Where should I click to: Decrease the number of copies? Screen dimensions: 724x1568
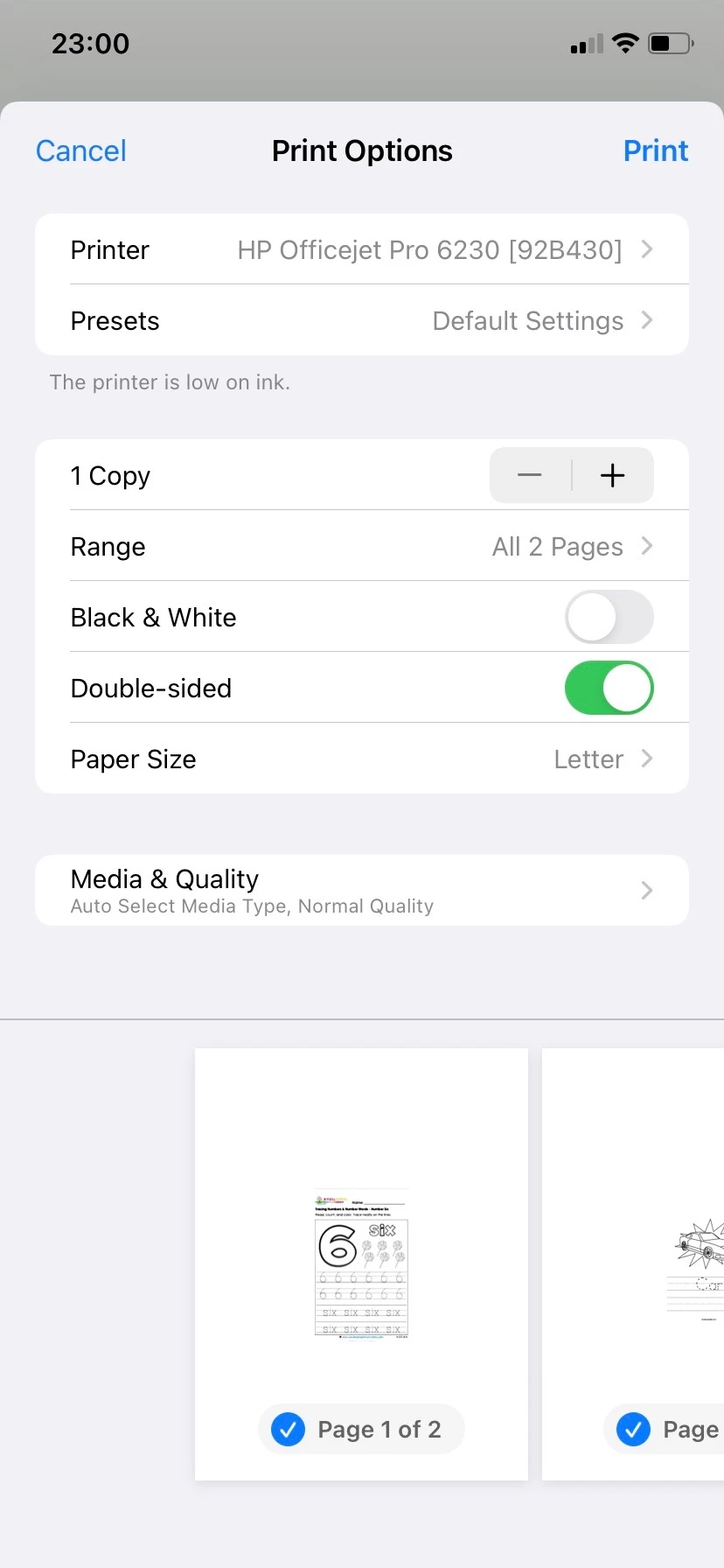(530, 475)
